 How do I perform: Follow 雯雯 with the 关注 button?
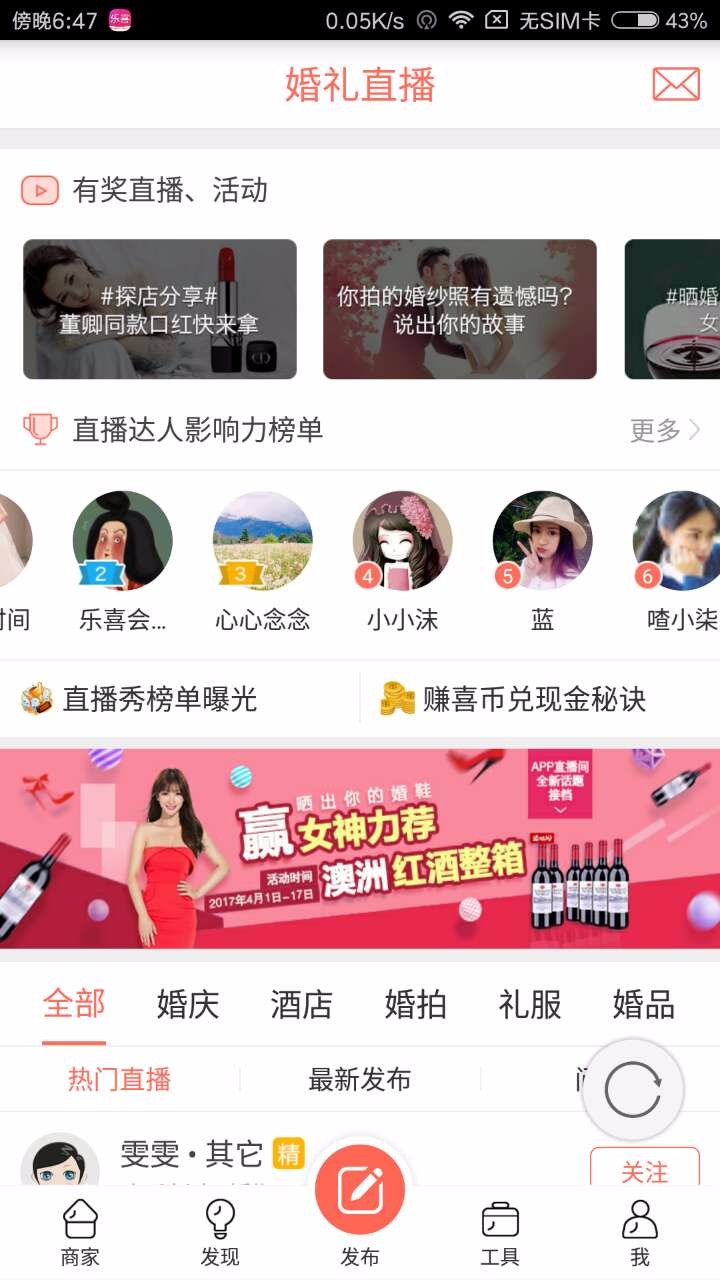point(645,1168)
